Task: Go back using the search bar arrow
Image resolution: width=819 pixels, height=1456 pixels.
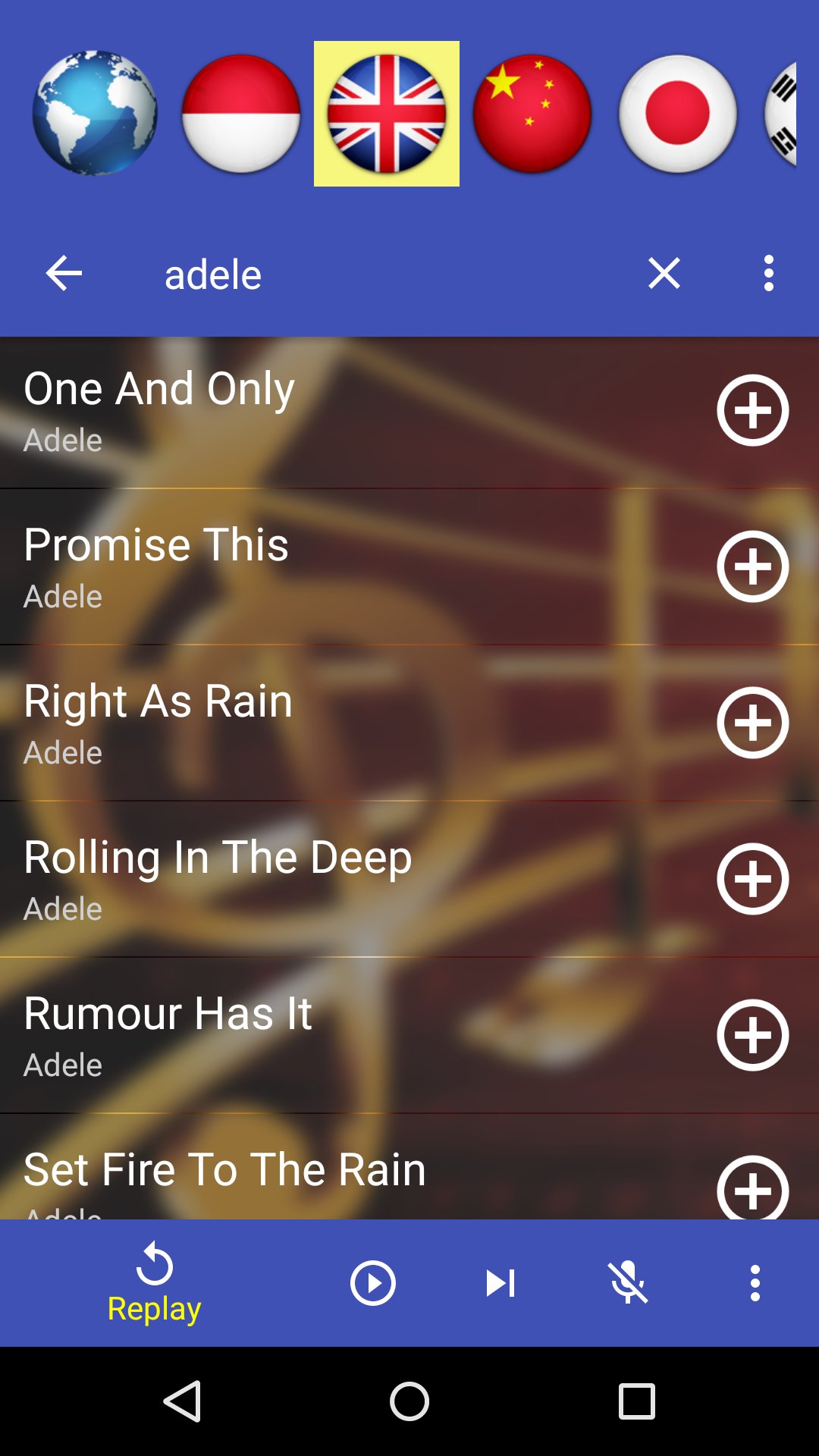Action: click(64, 273)
